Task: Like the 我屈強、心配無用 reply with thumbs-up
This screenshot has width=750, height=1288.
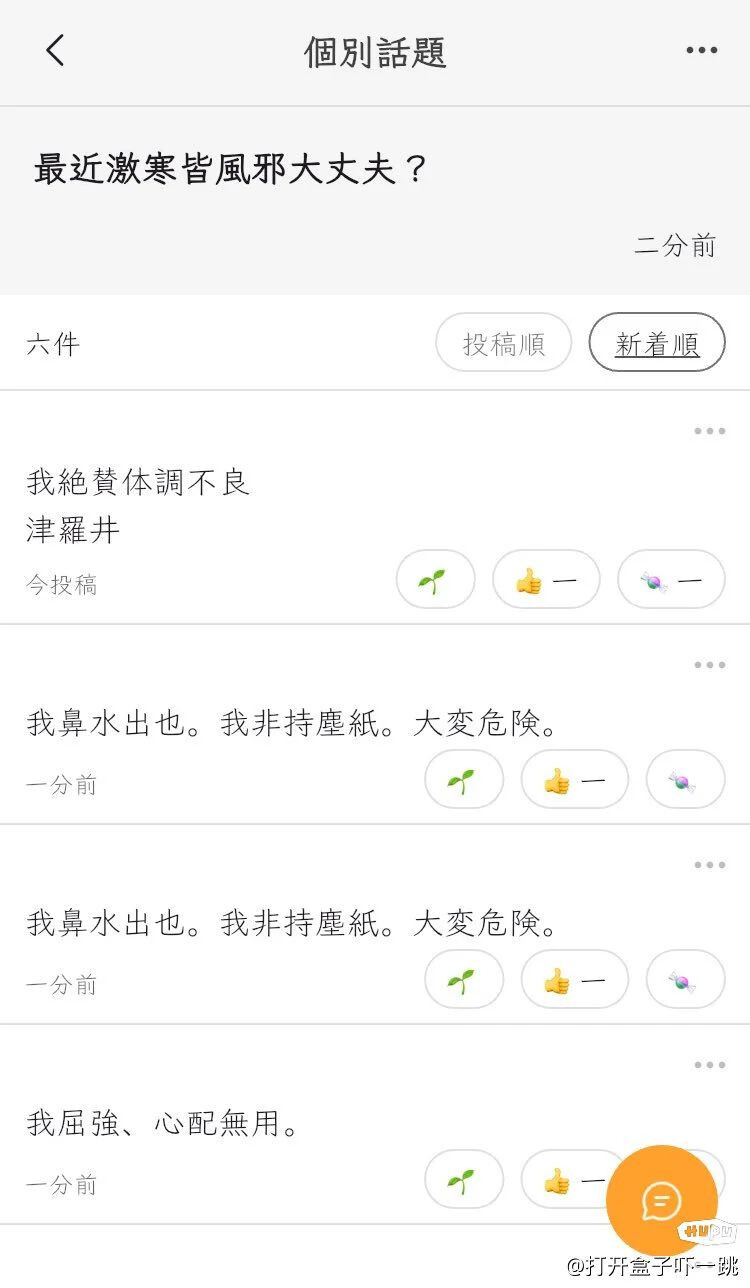Action: tap(560, 1180)
